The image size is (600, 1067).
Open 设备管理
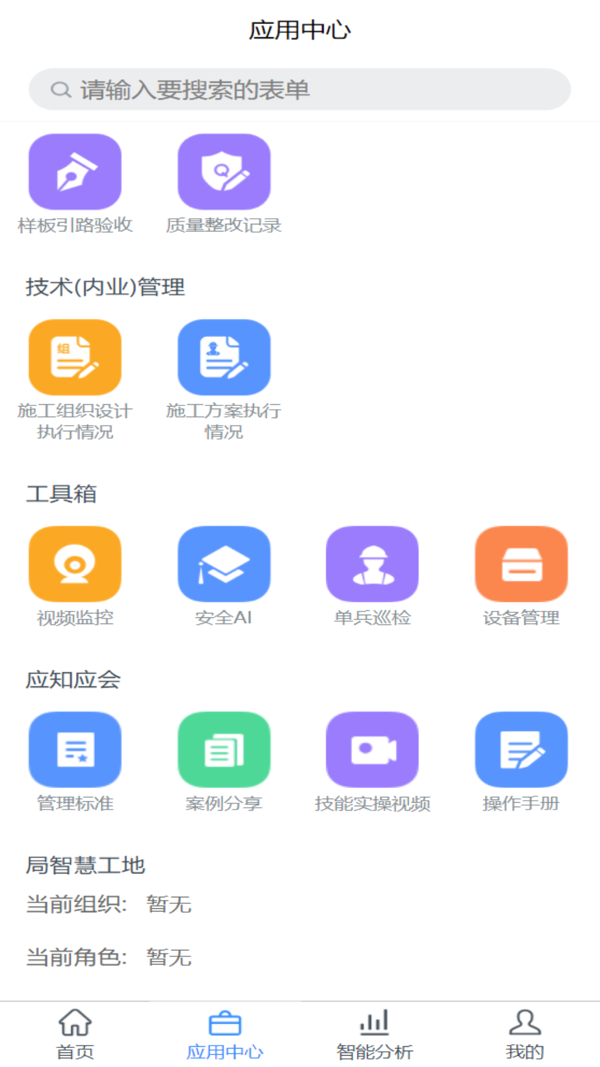pos(521,564)
